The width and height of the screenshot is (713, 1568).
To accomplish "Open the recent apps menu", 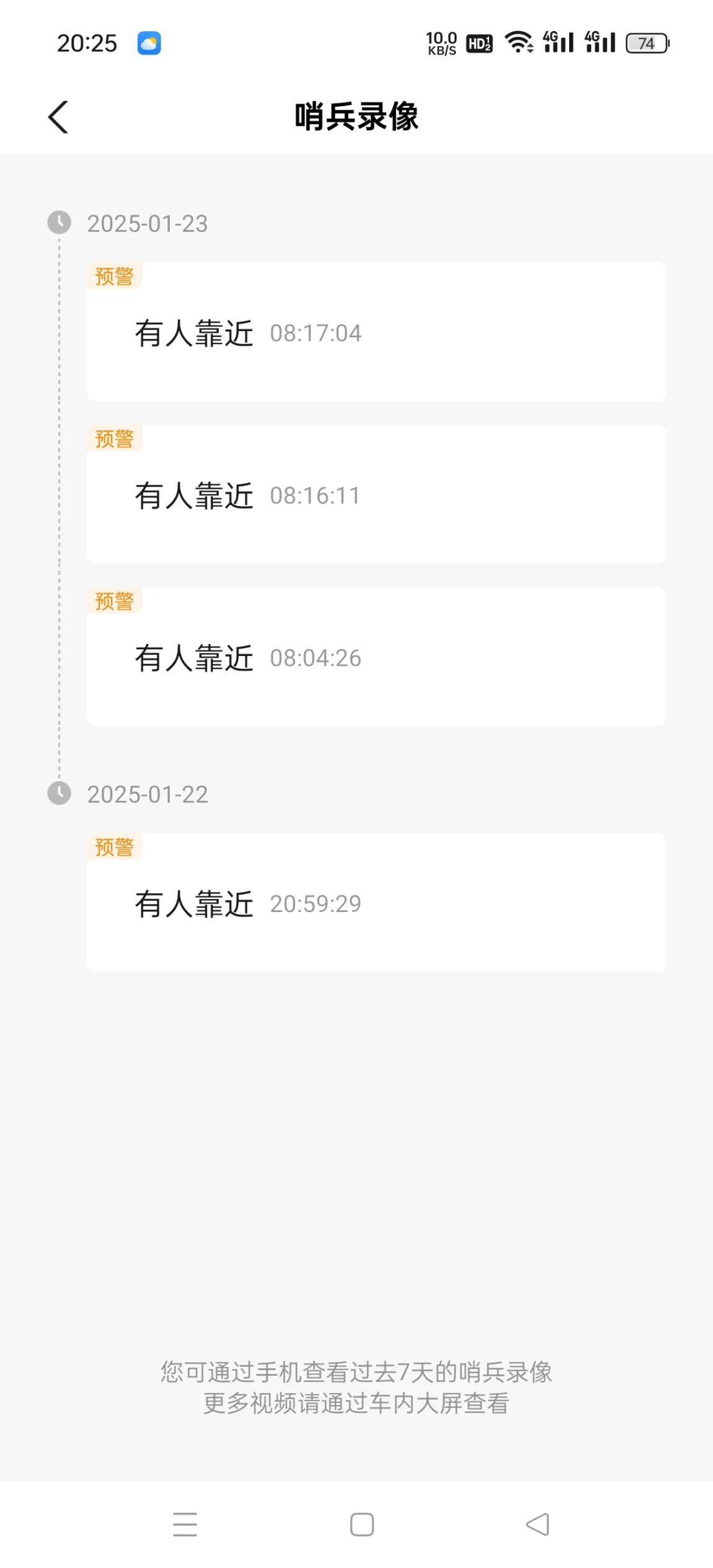I will (185, 1524).
